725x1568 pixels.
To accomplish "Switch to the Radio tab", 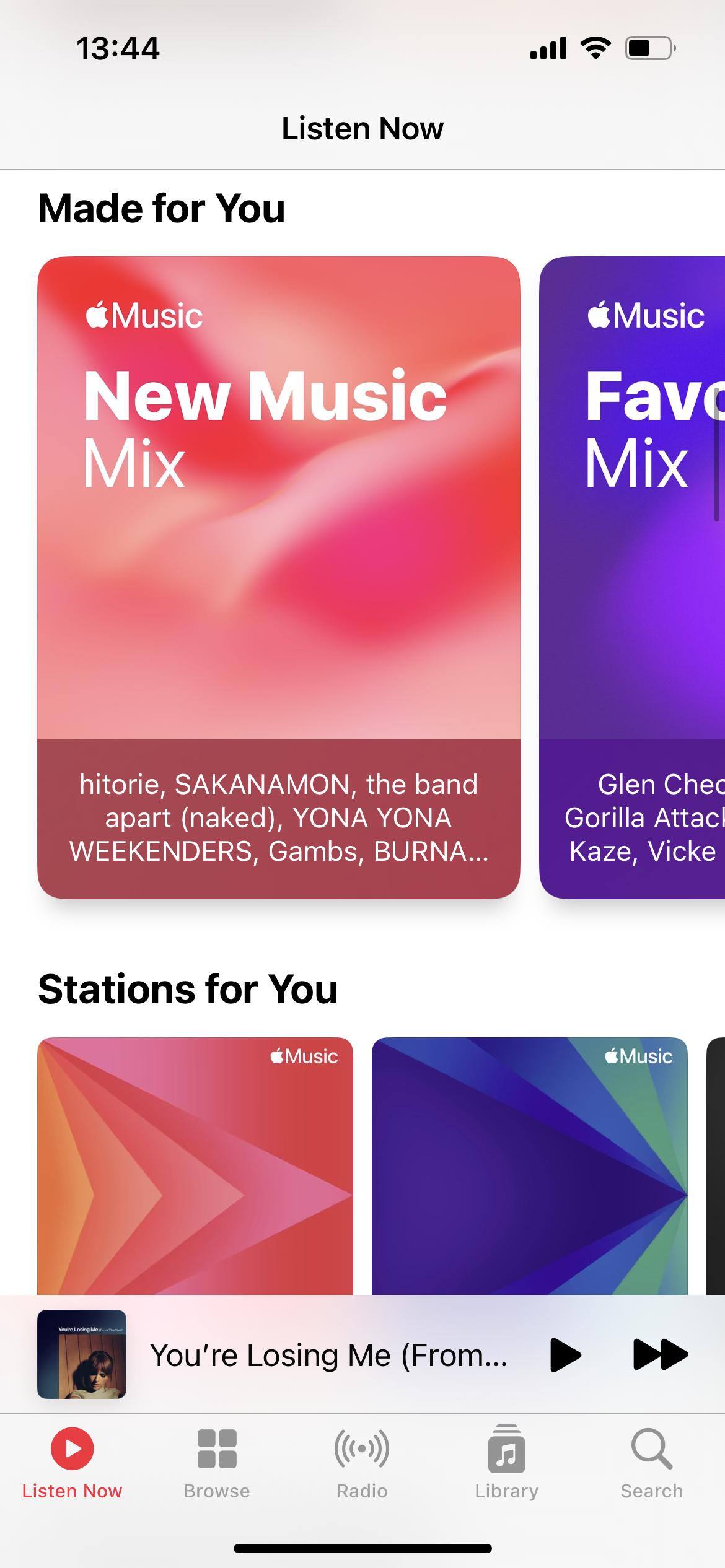I will point(362,1463).
